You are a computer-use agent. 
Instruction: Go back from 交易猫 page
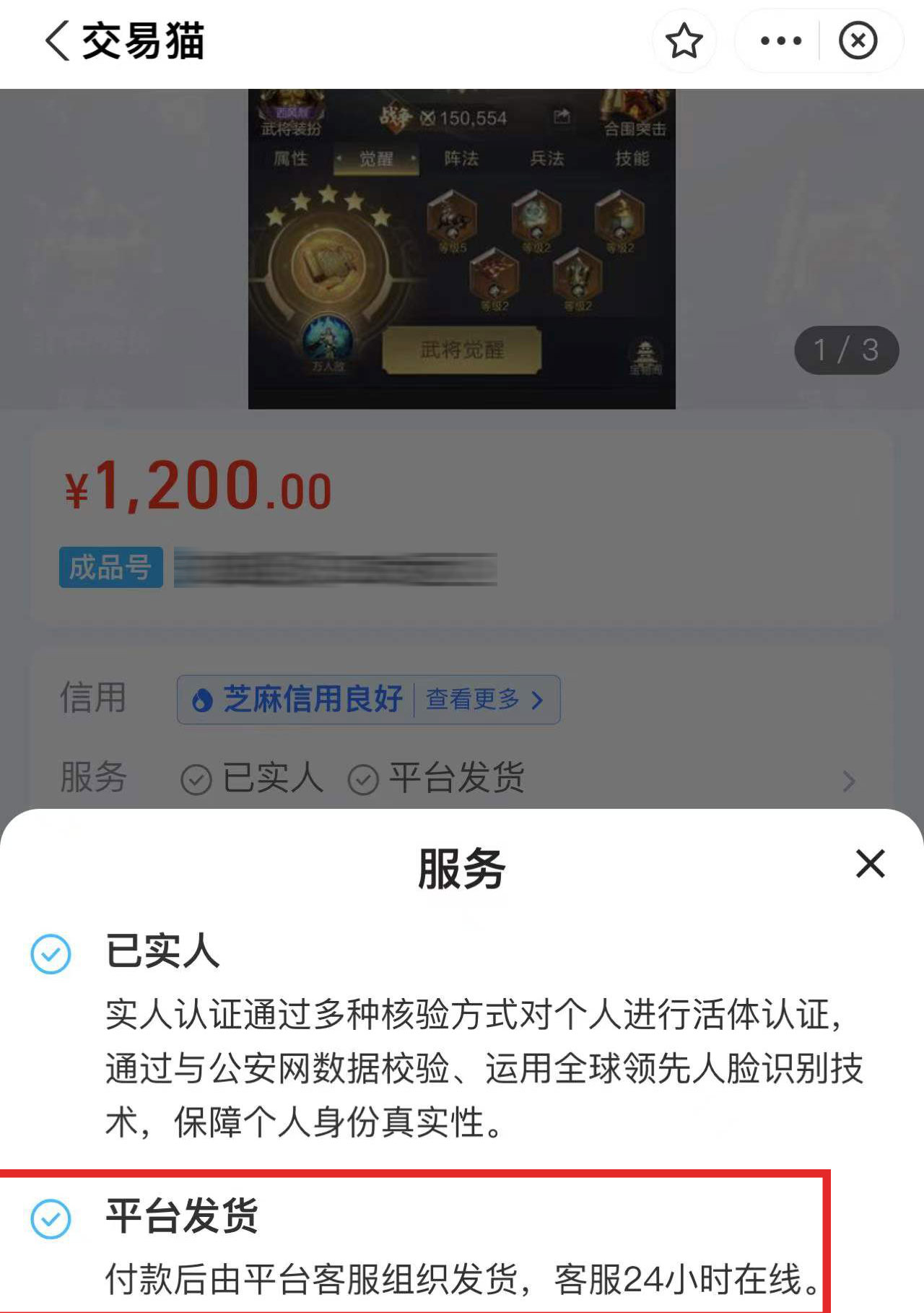58,40
